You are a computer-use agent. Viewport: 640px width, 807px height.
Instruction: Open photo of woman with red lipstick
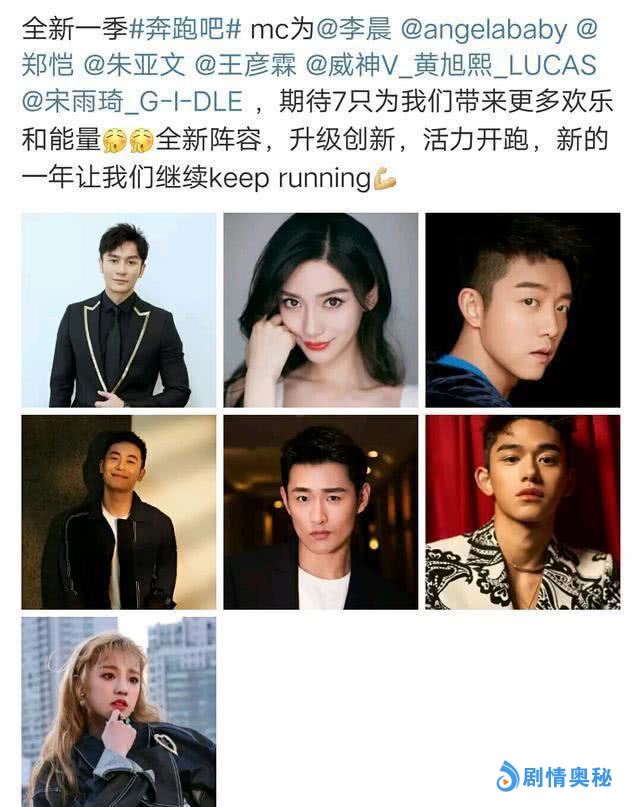pyautogui.click(x=320, y=310)
